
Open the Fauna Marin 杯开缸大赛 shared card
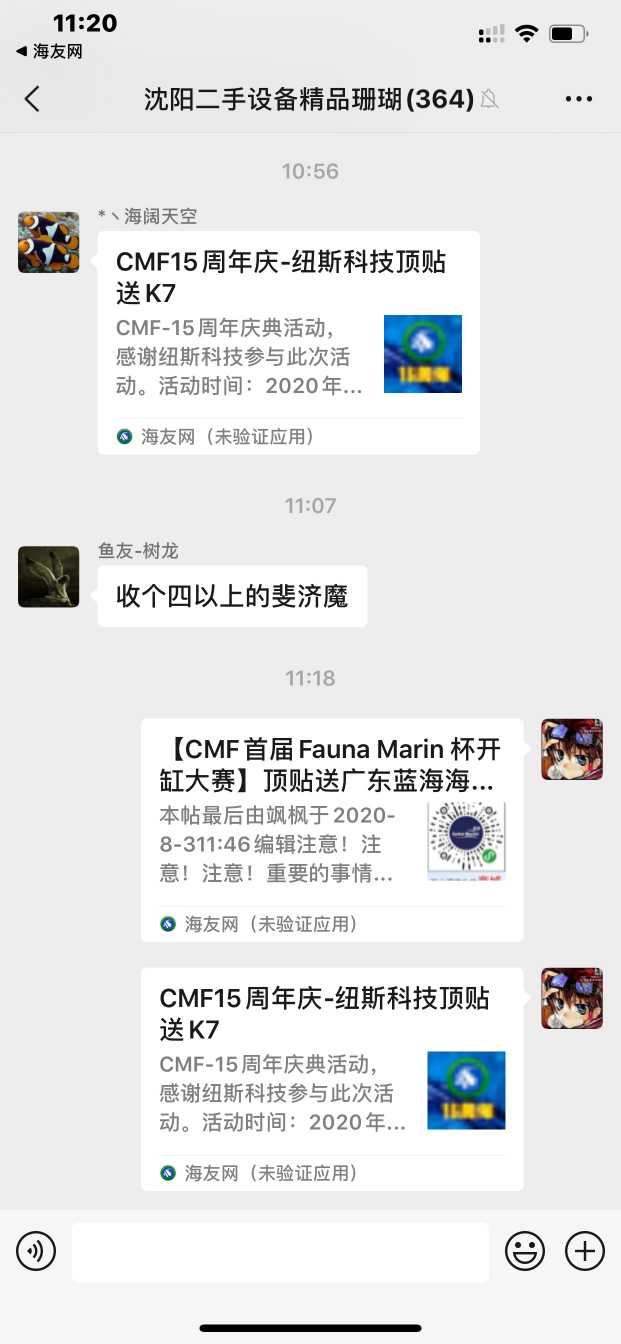tap(331, 829)
